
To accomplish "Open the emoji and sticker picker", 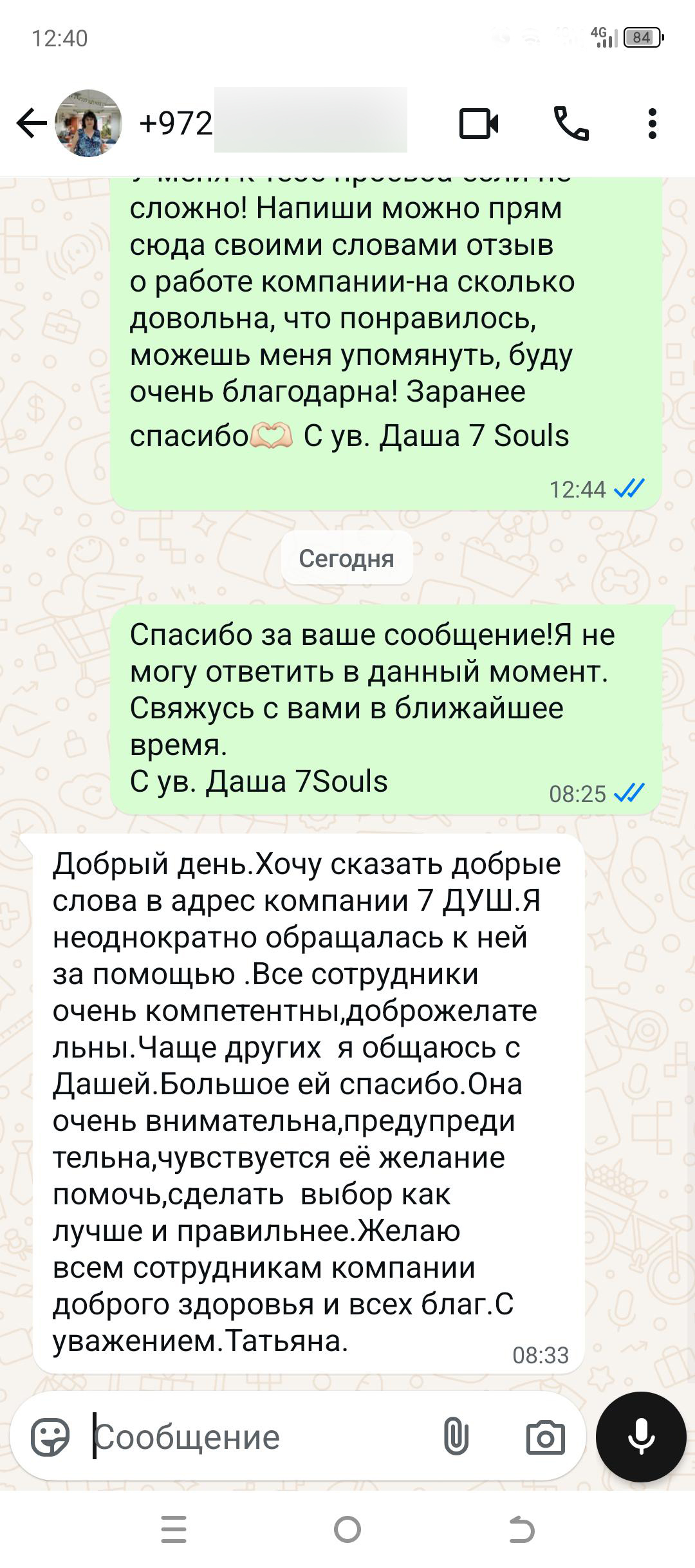I will [50, 1437].
